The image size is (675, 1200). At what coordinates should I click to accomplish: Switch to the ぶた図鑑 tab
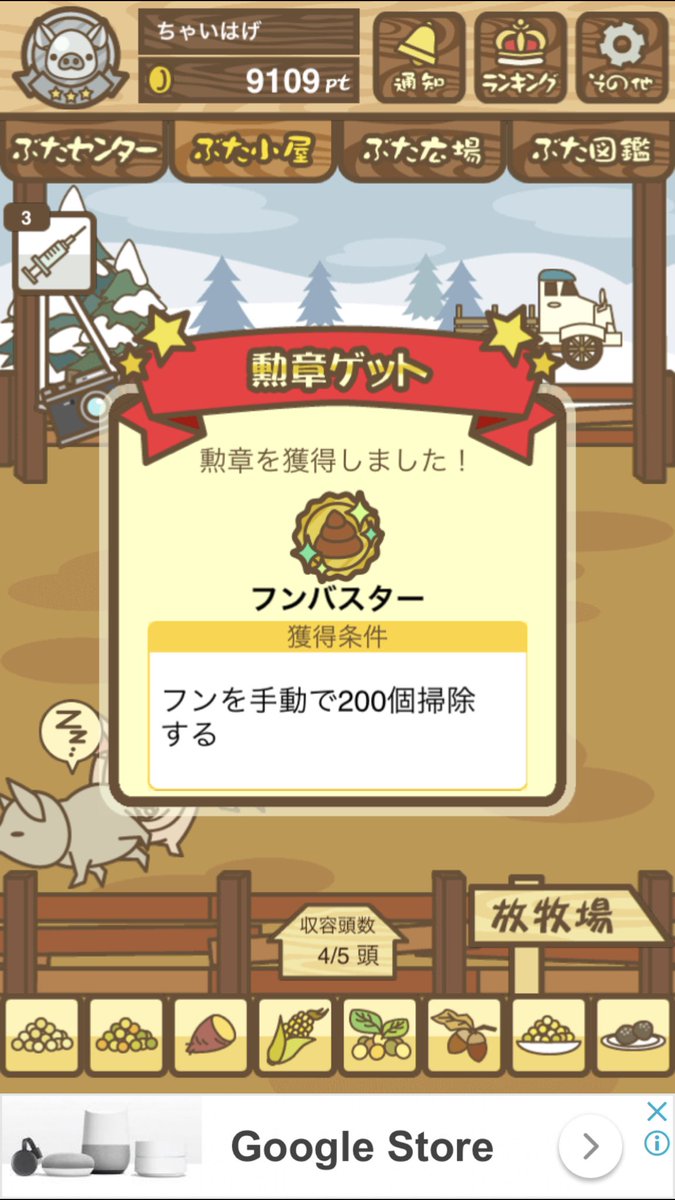(591, 151)
